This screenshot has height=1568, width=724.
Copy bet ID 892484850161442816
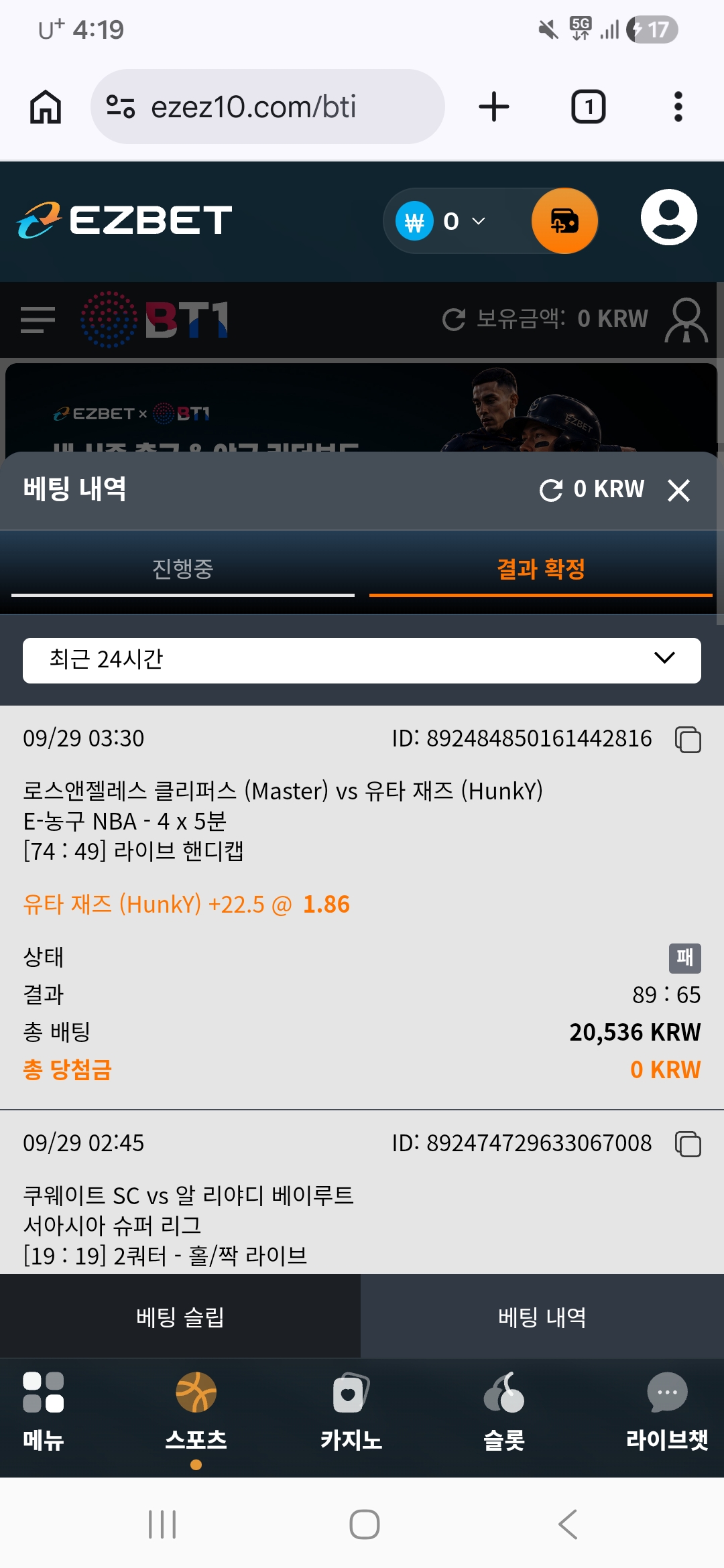(688, 740)
